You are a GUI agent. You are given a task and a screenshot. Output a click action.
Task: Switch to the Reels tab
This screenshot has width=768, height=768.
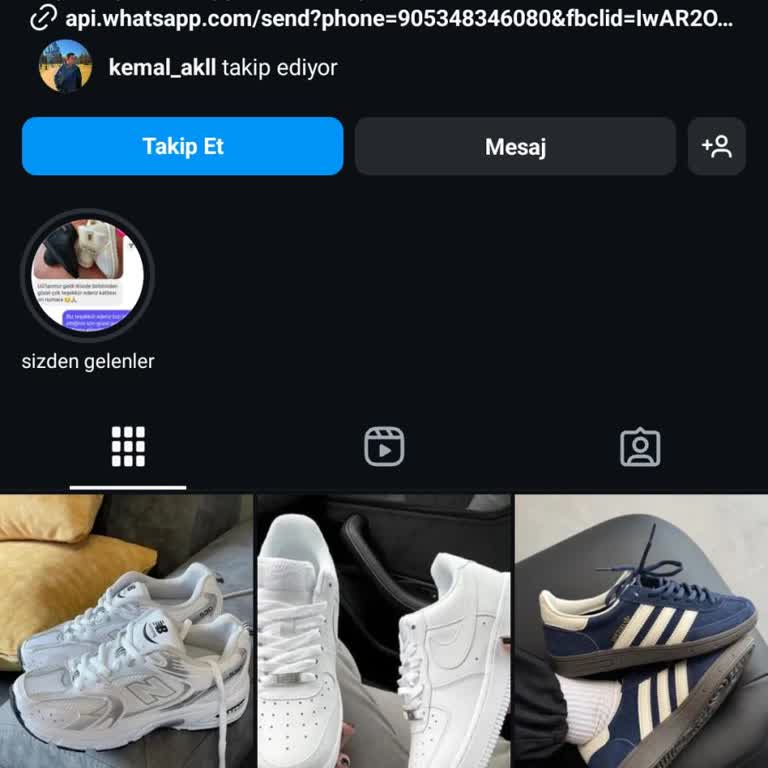(x=384, y=447)
